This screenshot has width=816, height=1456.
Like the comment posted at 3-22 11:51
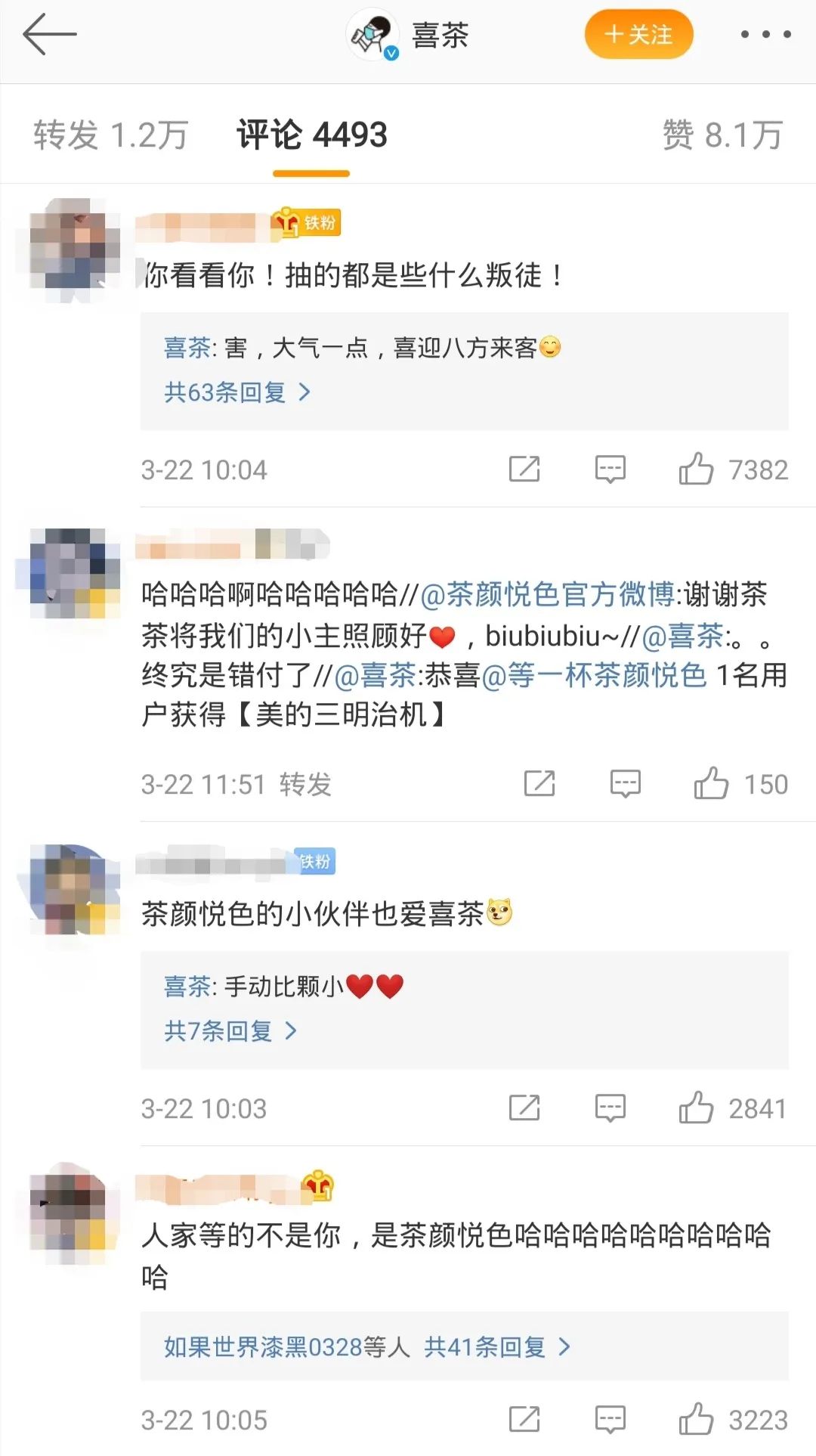click(x=711, y=784)
